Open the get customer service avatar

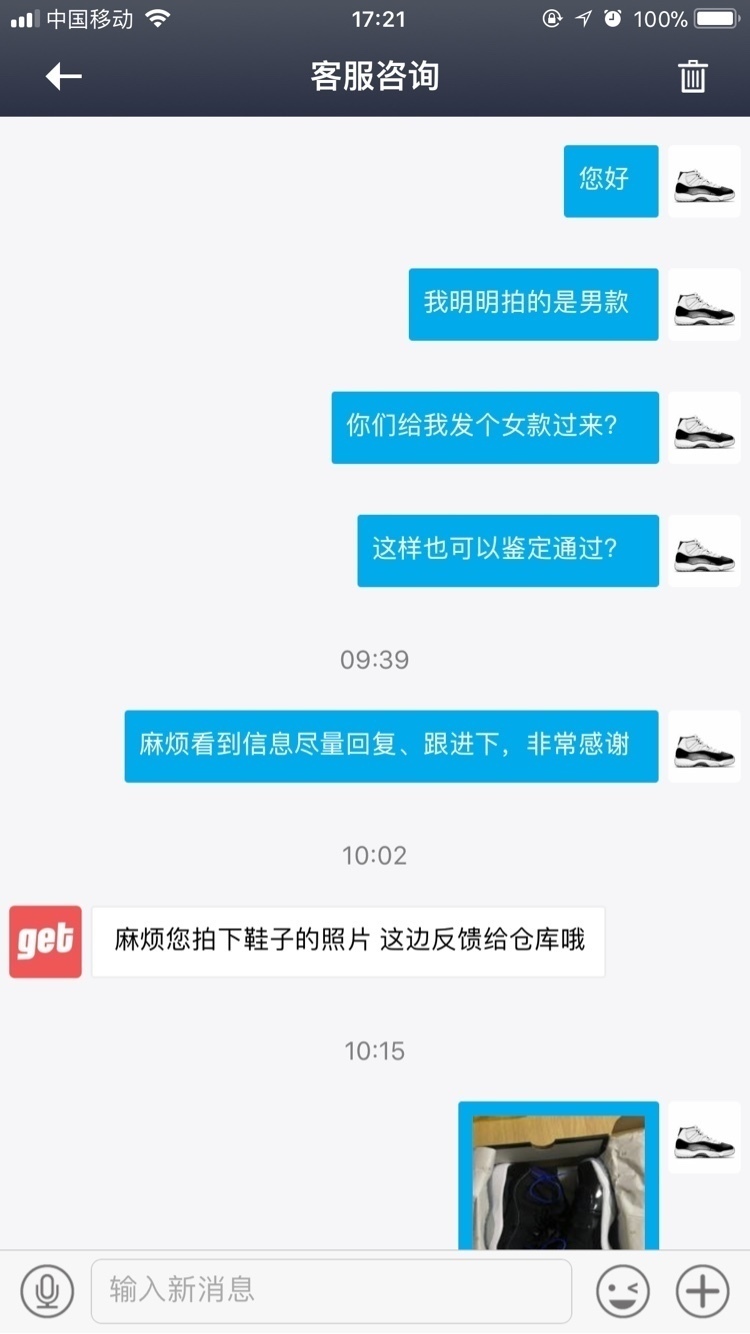[x=45, y=941]
